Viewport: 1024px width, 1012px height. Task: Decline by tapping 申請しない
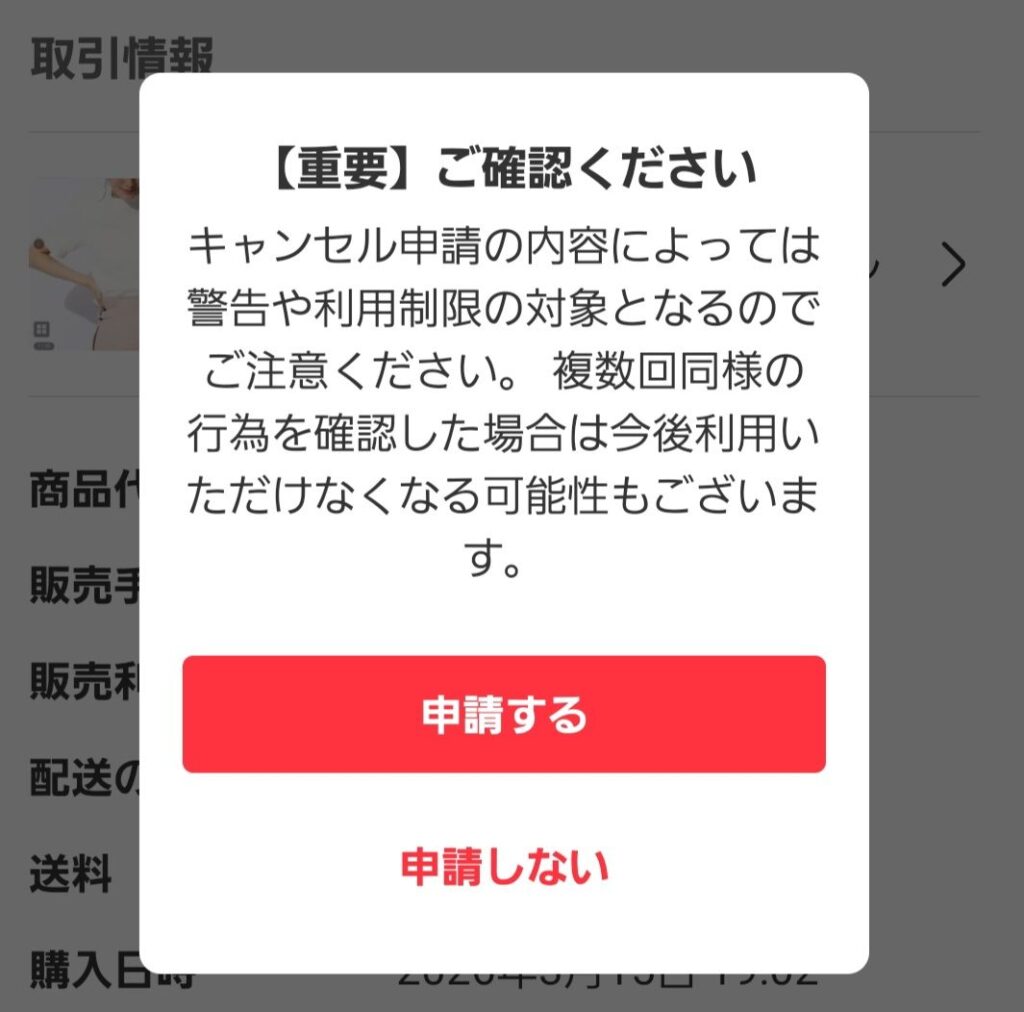pos(504,867)
